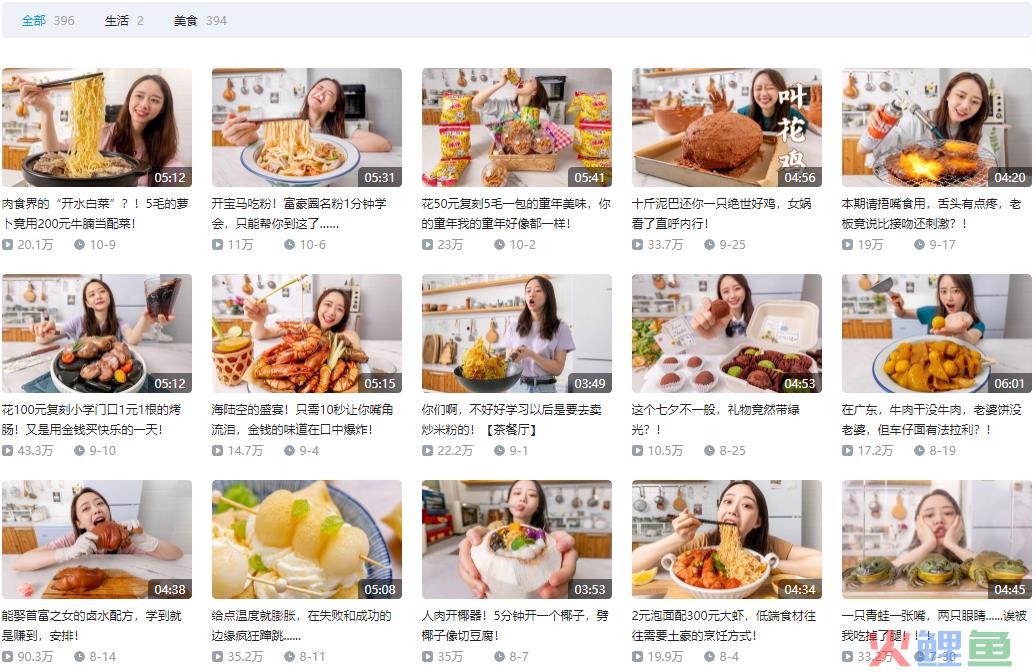The height and width of the screenshot is (672, 1036).
Task: Play the 花100元复刻烤肠 video
Action: tap(97, 333)
